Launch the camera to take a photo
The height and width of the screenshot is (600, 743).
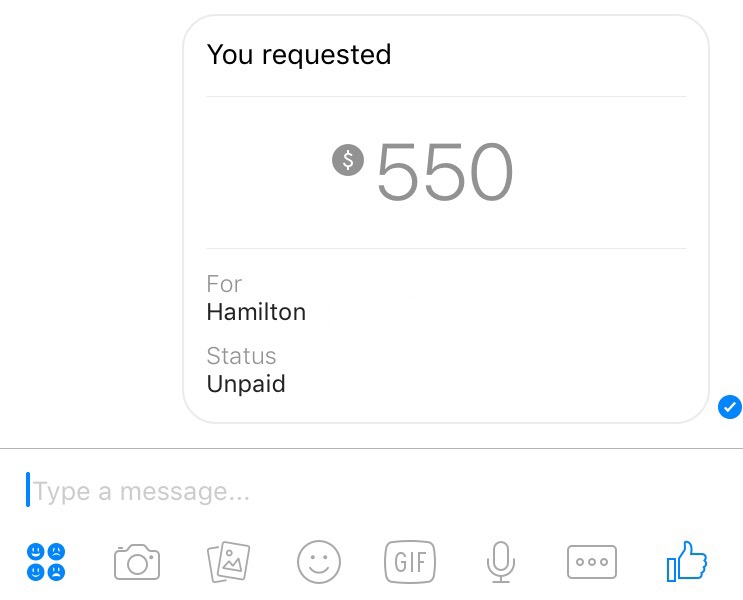coord(137,562)
